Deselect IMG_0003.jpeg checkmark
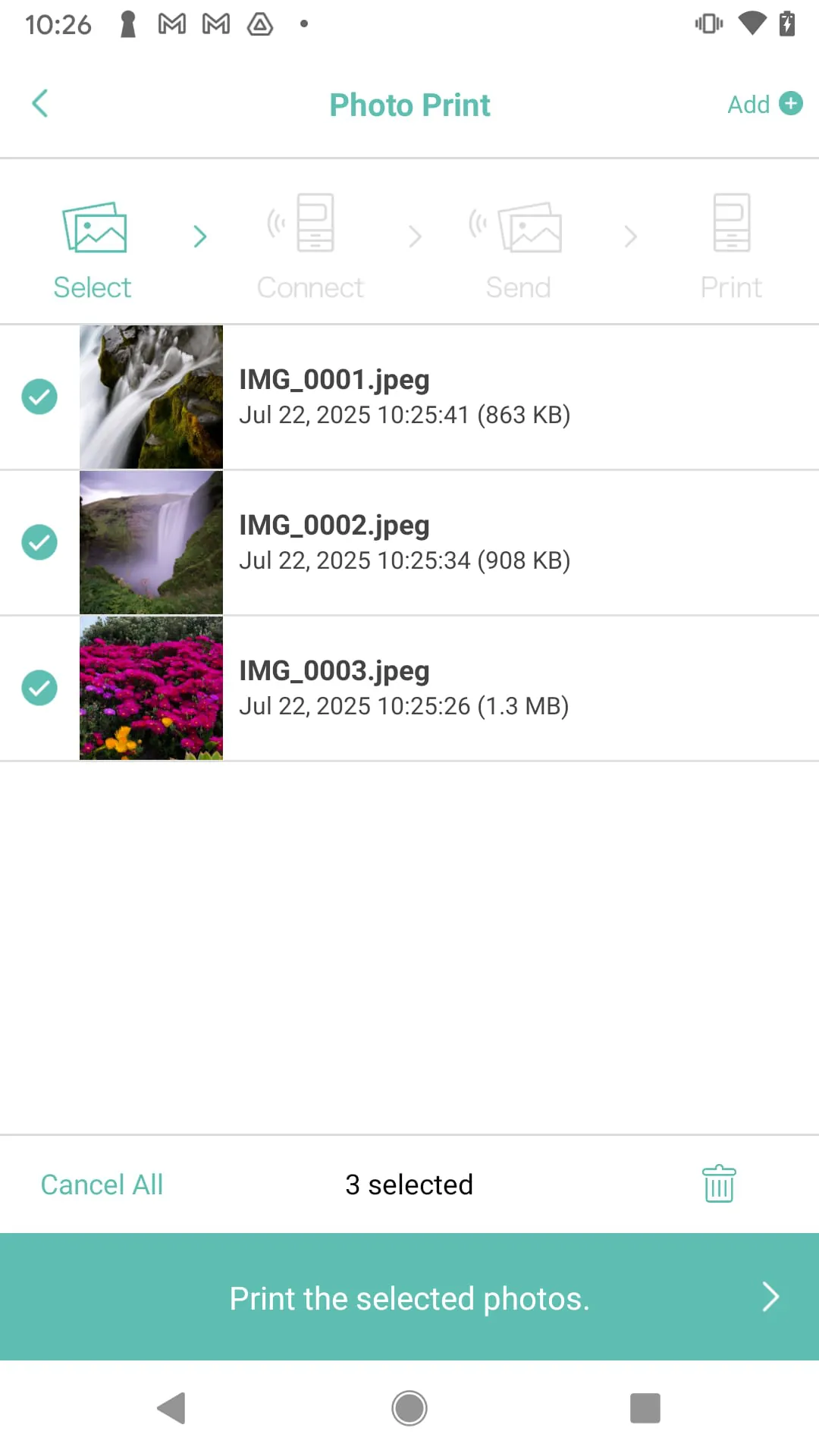Screen dimensions: 819x1456 39,687
